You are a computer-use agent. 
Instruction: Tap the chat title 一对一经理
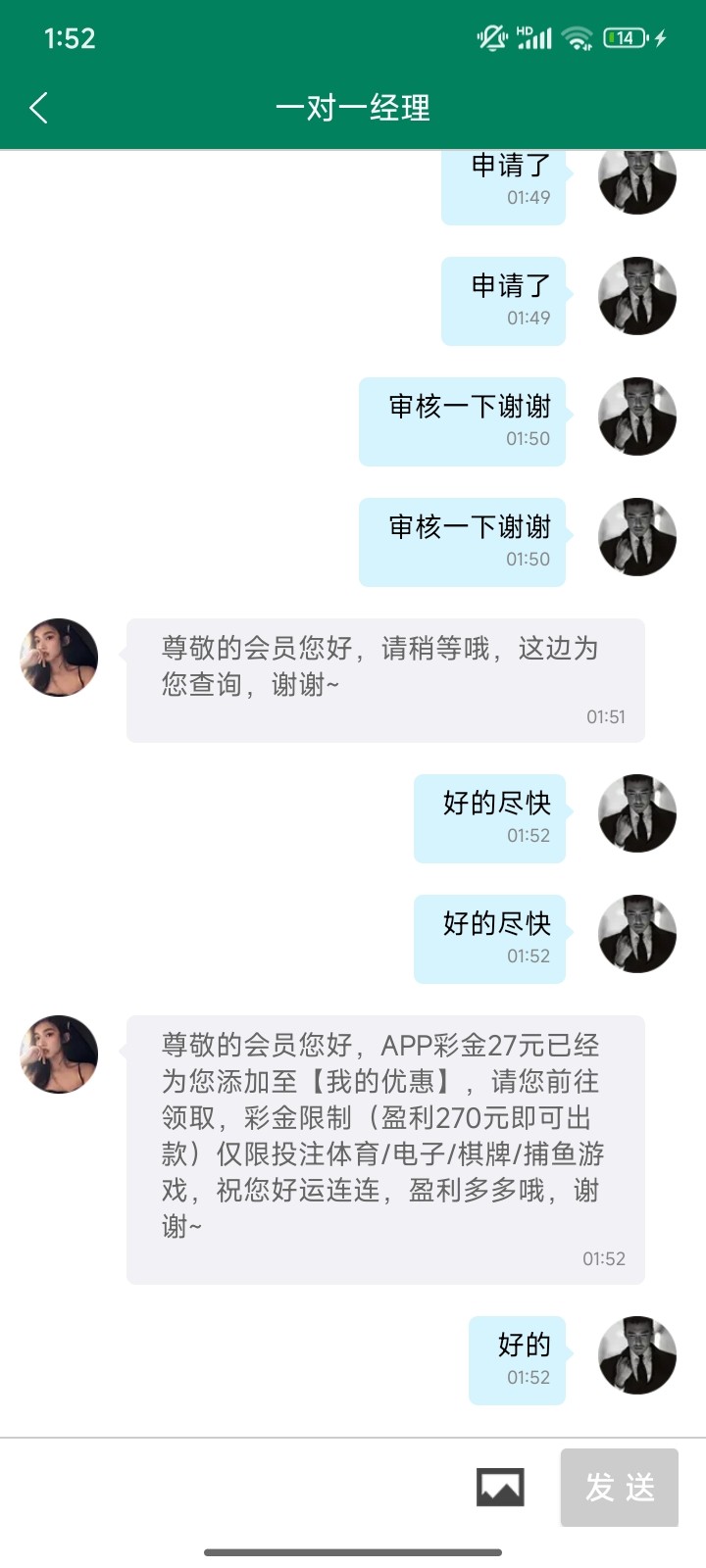click(x=353, y=108)
